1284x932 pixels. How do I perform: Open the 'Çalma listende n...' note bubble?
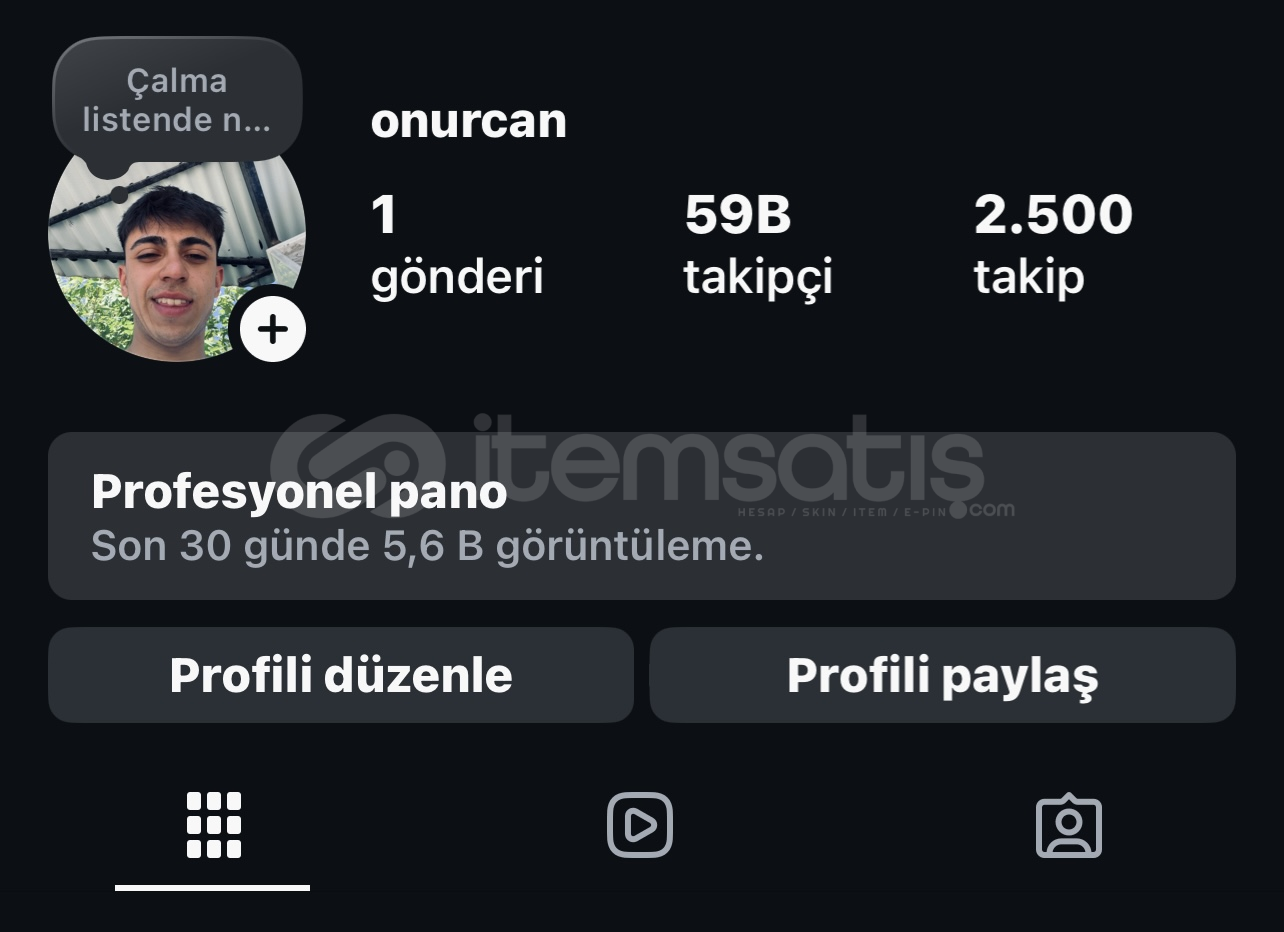click(177, 100)
